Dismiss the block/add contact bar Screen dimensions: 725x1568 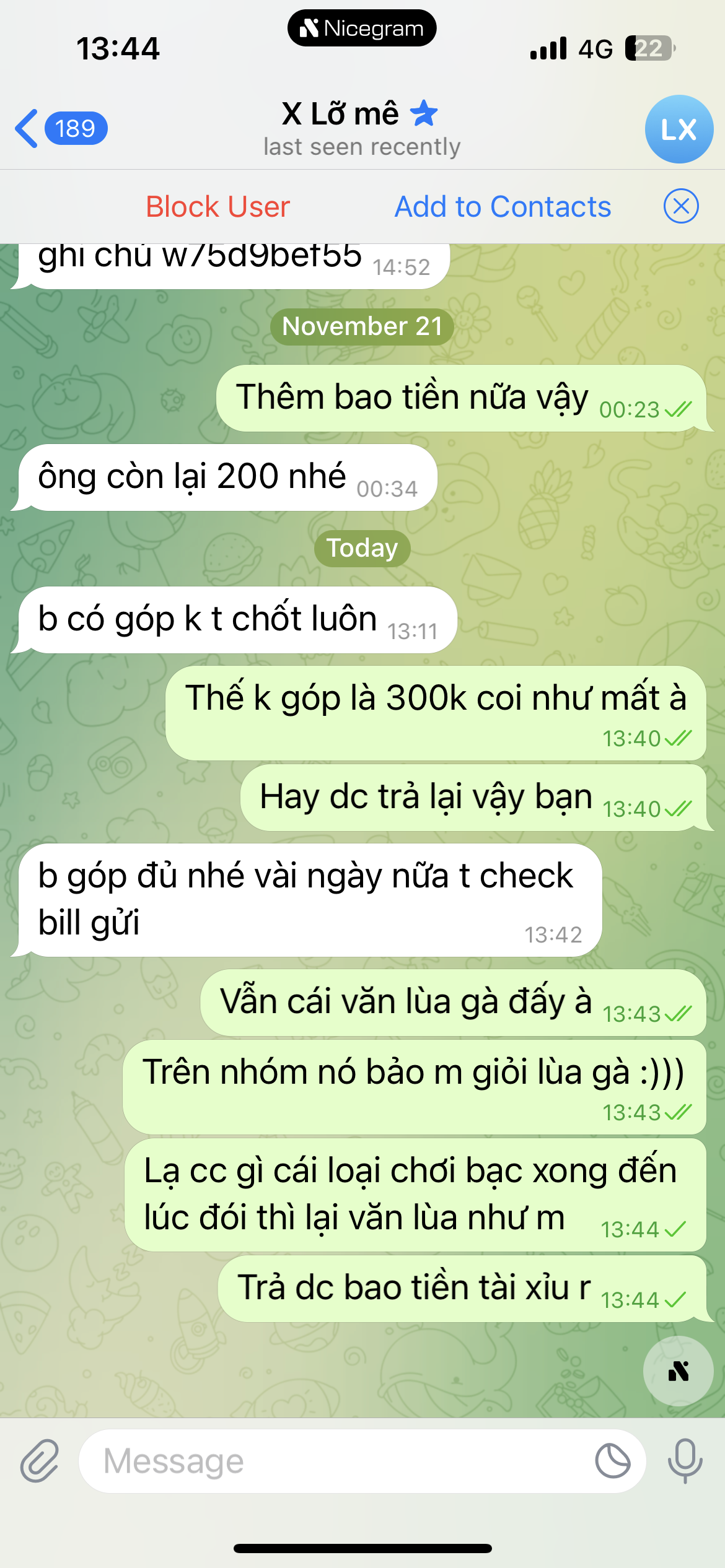(680, 206)
